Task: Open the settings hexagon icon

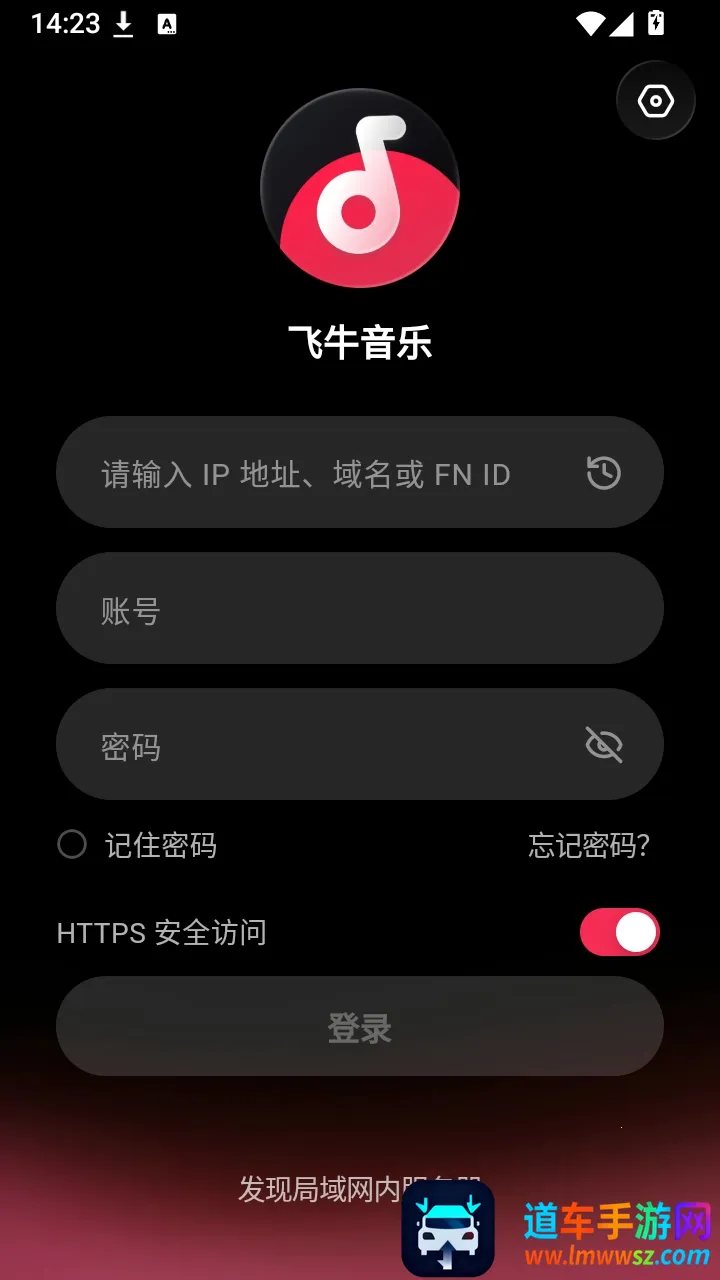Action: click(x=656, y=101)
